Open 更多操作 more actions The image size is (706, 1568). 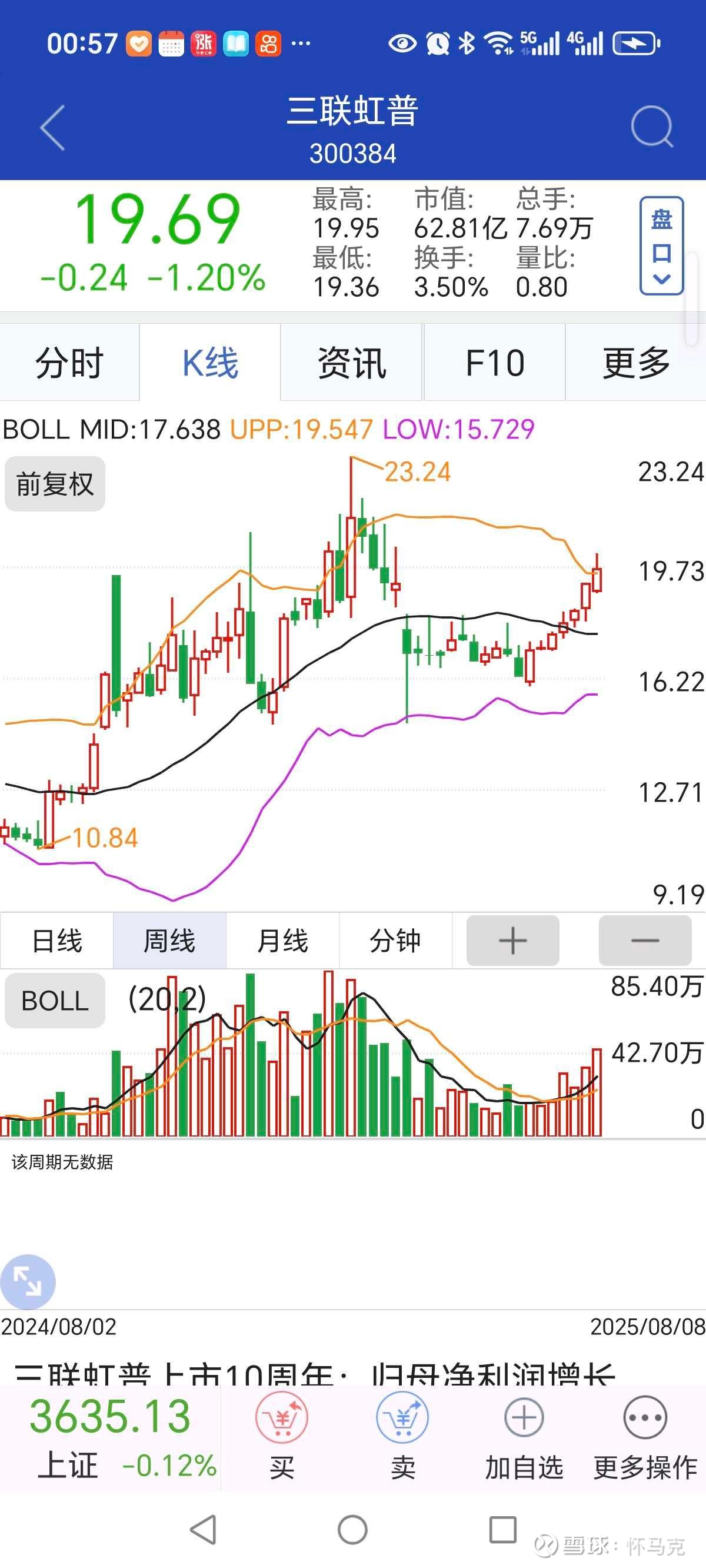coord(645,1439)
